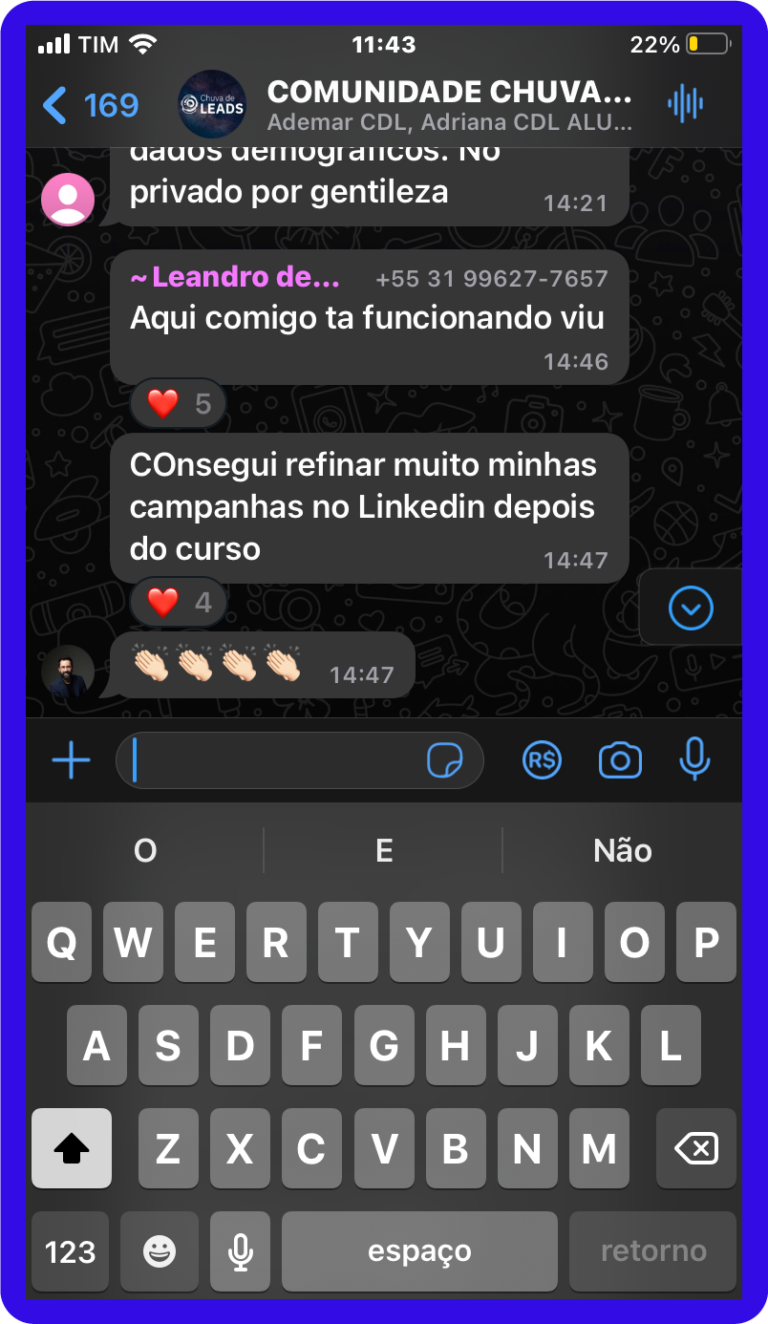Open the profile of the clapping-emoji sender
The height and width of the screenshot is (1324, 768).
point(68,672)
